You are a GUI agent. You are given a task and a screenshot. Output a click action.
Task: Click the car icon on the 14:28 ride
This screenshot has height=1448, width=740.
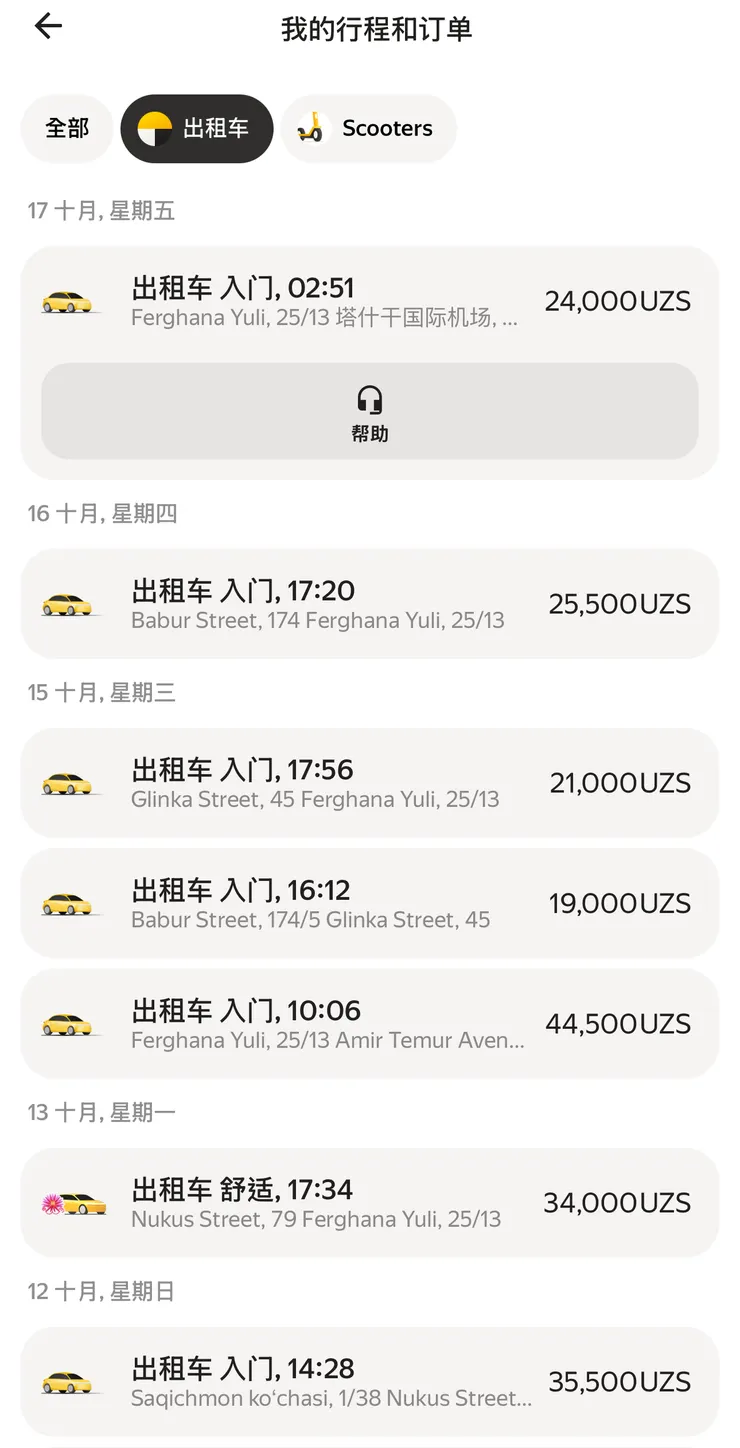68,1382
